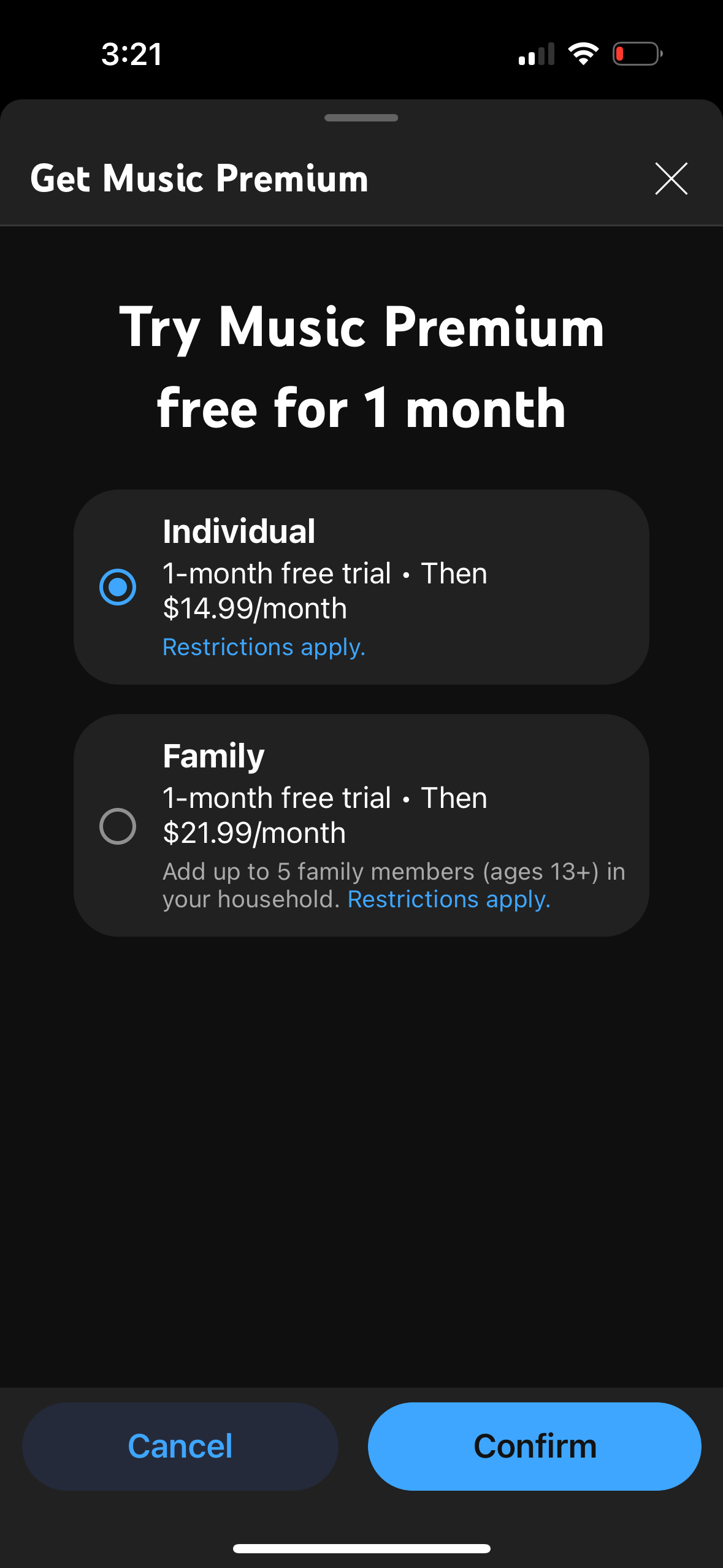Close the Get Music Premium sheet
723x1568 pixels.
670,179
